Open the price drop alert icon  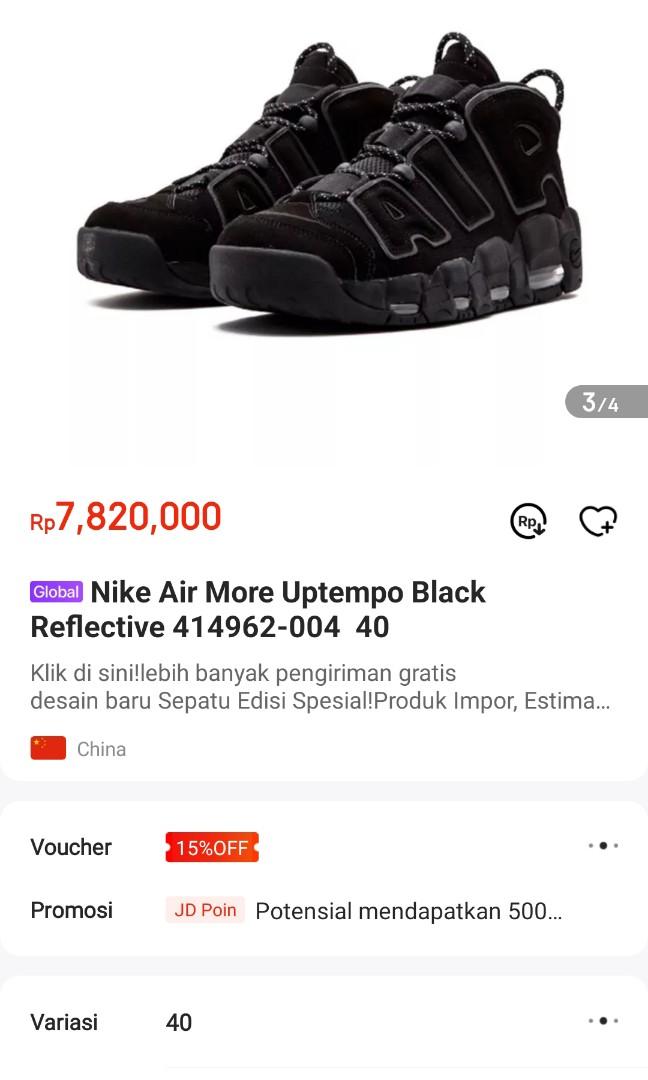(528, 521)
